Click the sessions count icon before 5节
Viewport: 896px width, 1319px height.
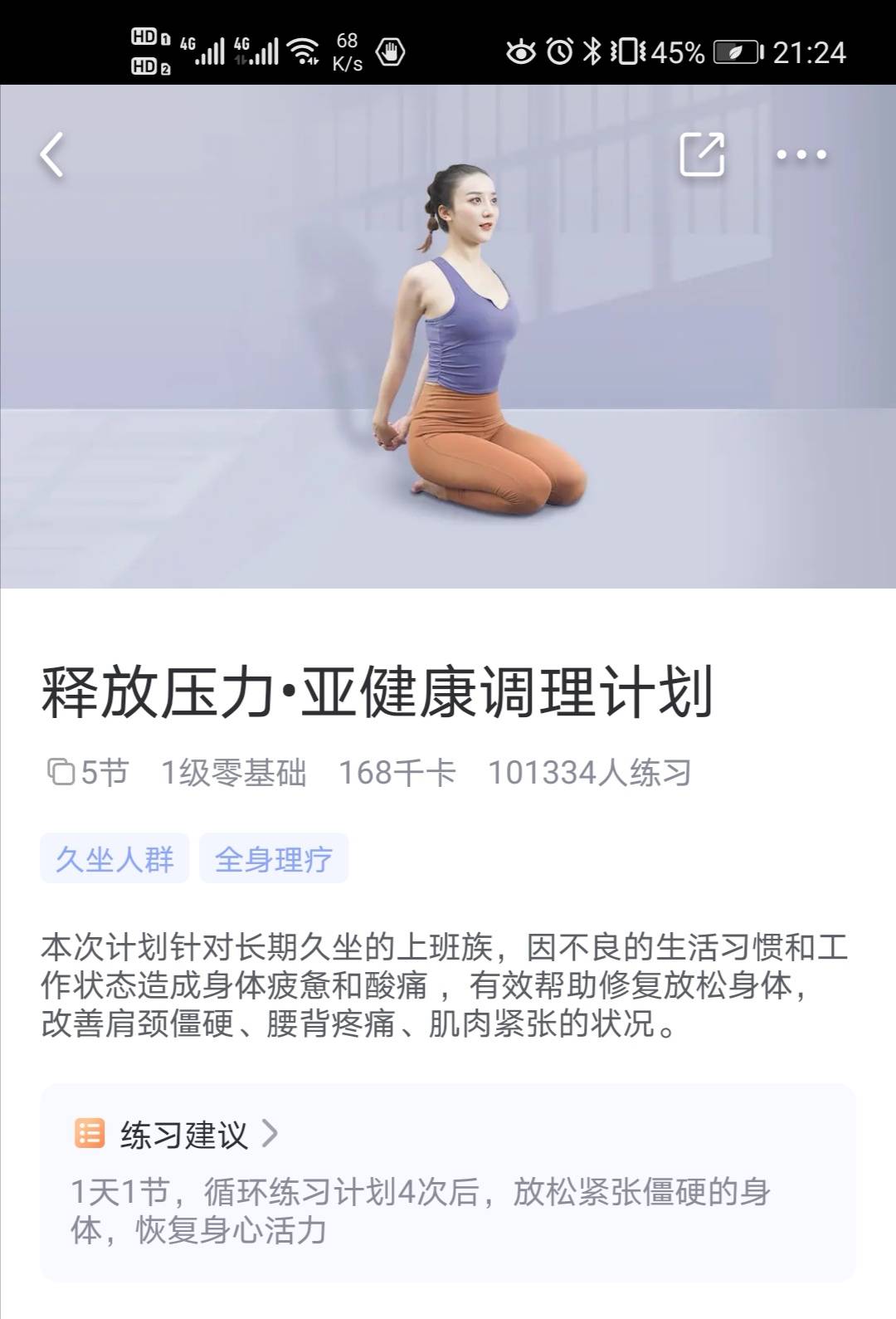point(61,771)
